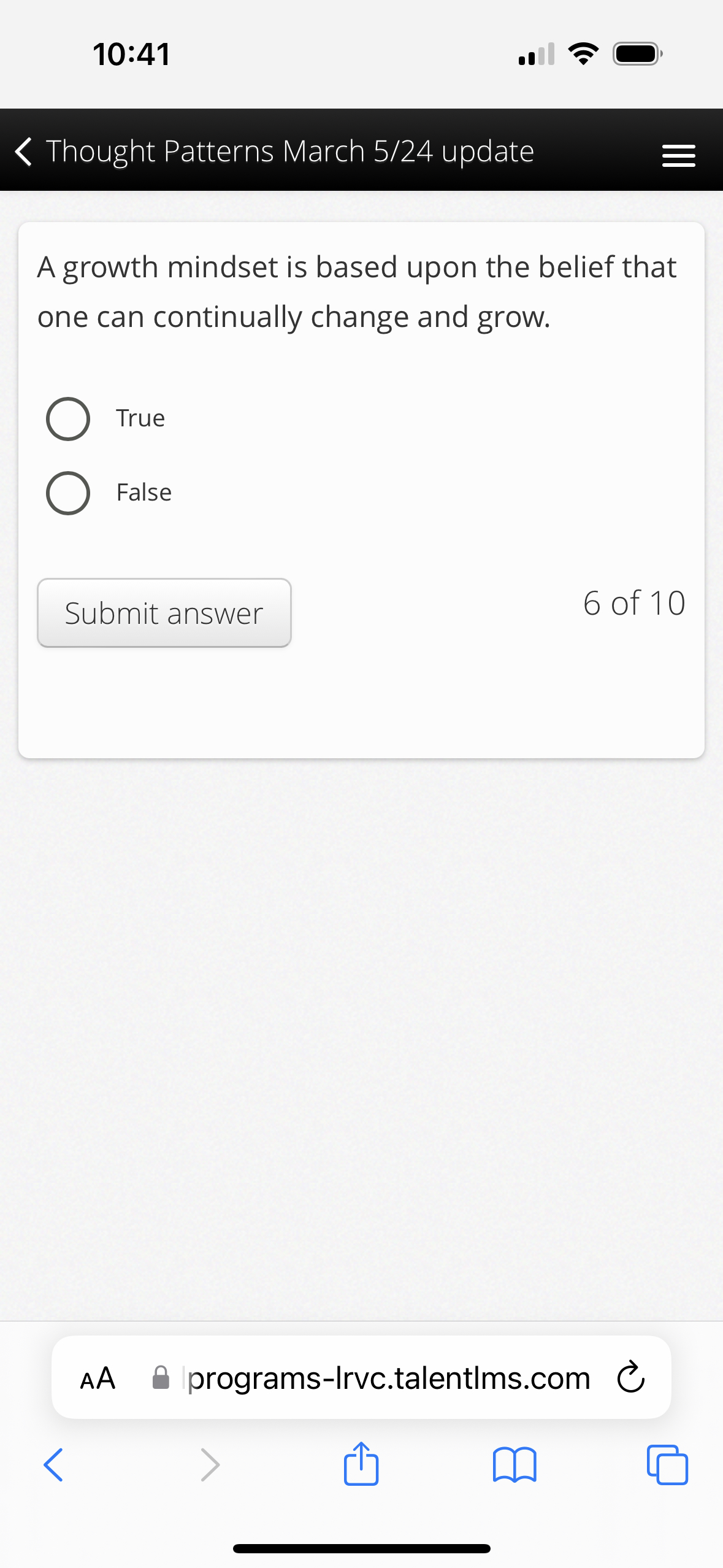Click the lock icon in the address bar
723x1568 pixels.
click(x=161, y=1377)
